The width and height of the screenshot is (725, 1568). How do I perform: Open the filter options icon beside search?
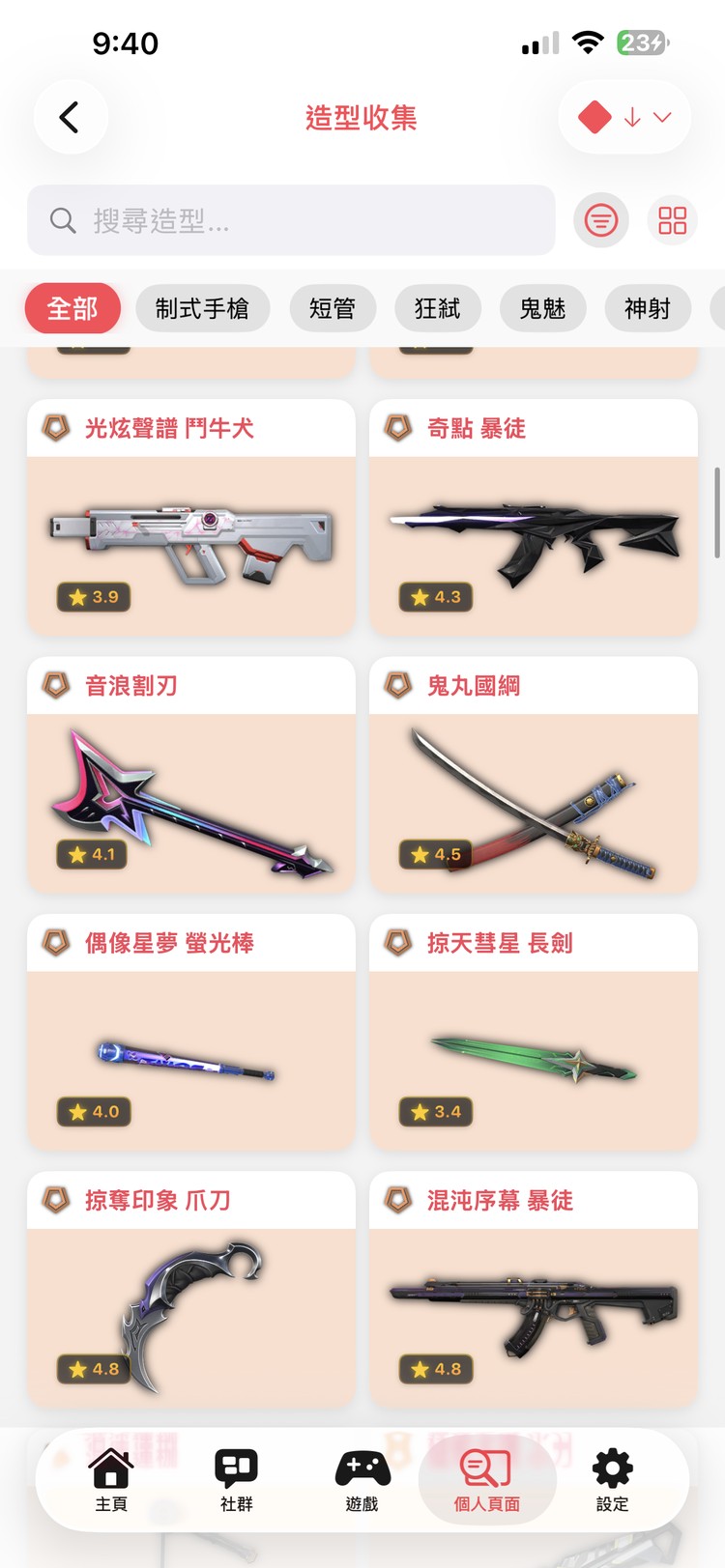pyautogui.click(x=601, y=220)
